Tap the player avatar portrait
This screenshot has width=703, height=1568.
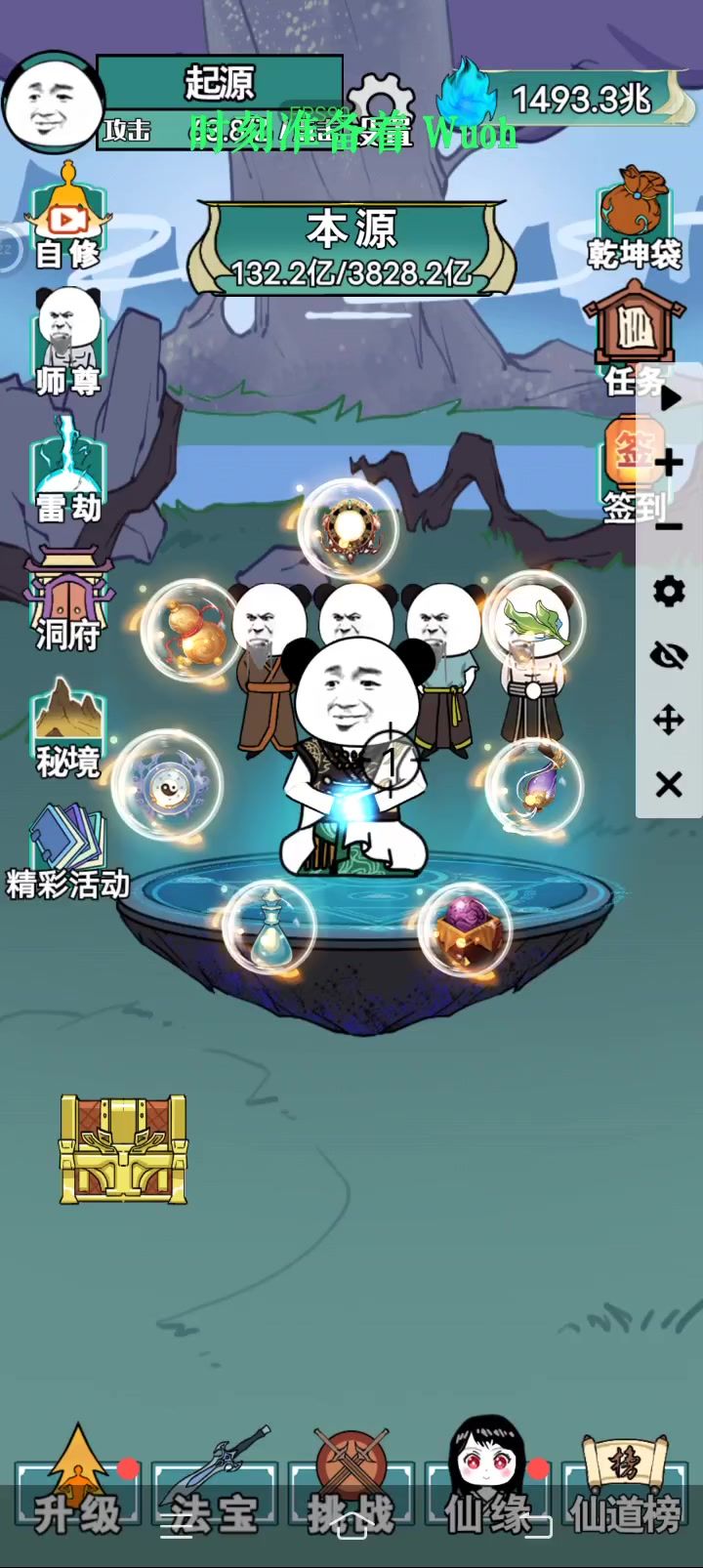[52, 101]
